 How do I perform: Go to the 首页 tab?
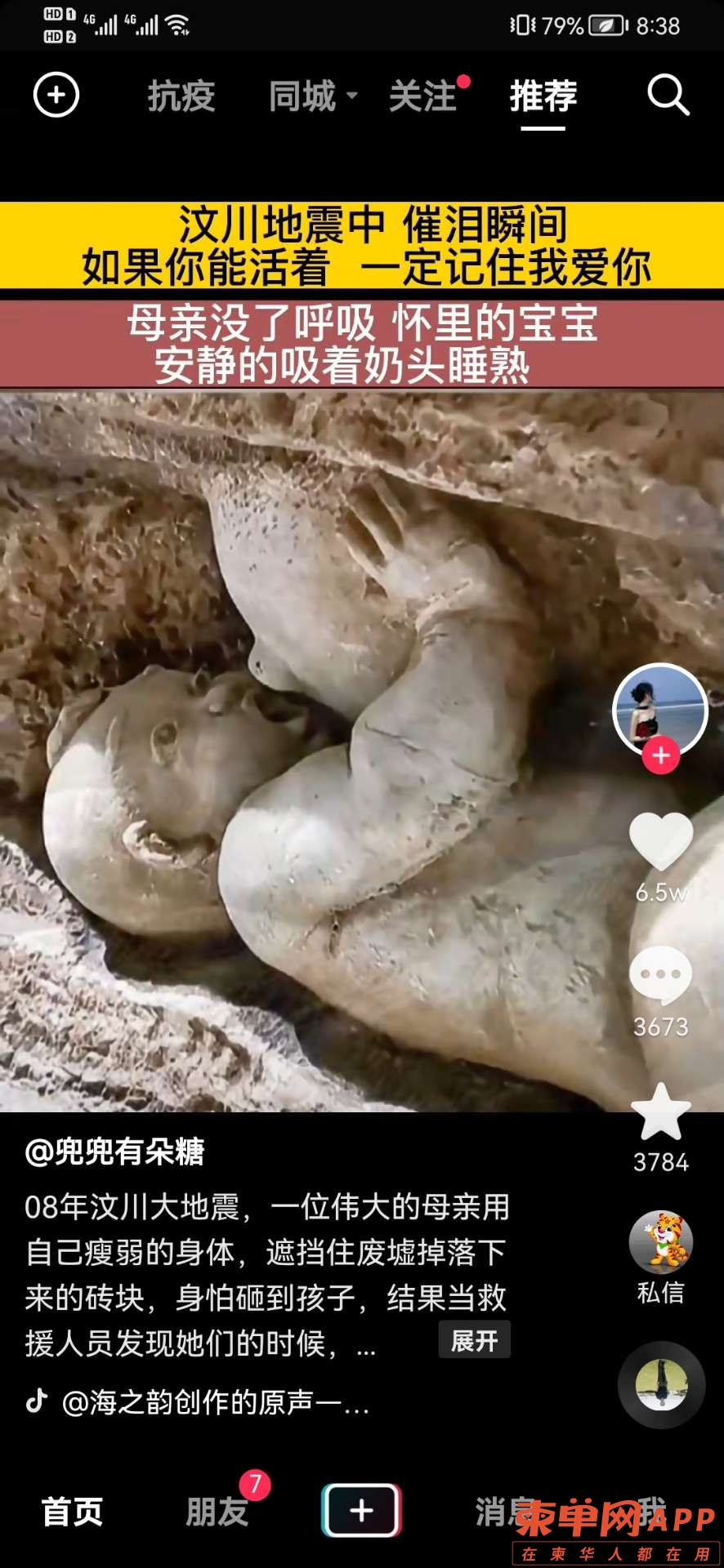coord(72,1512)
